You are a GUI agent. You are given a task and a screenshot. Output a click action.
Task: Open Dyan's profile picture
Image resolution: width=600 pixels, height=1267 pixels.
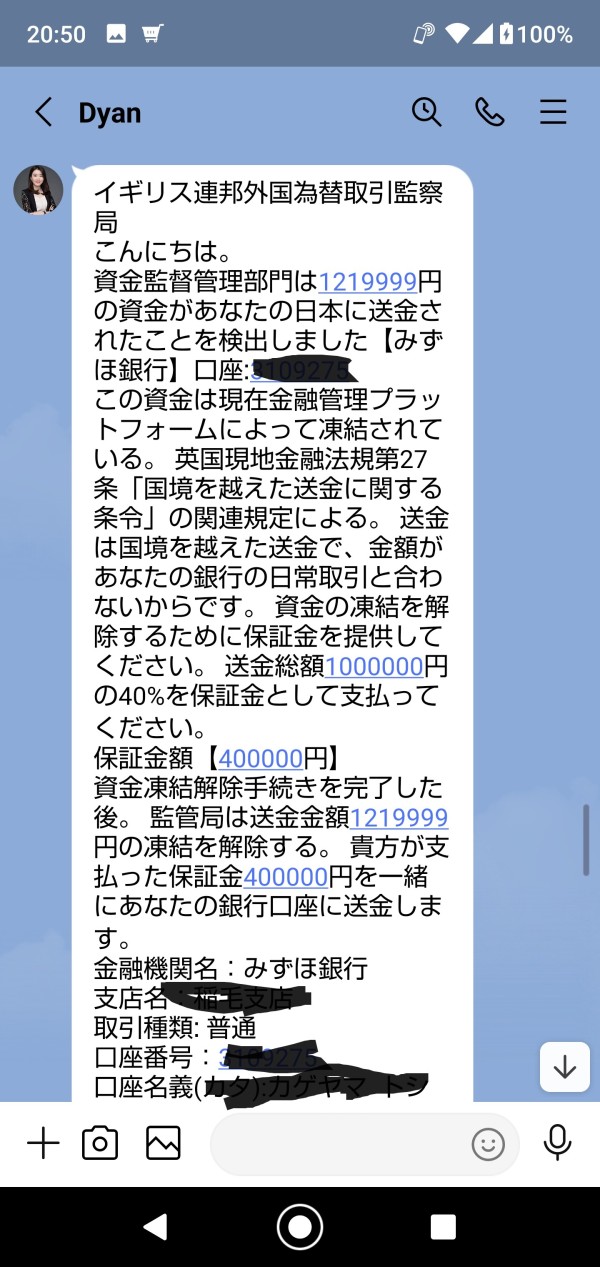pyautogui.click(x=38, y=190)
